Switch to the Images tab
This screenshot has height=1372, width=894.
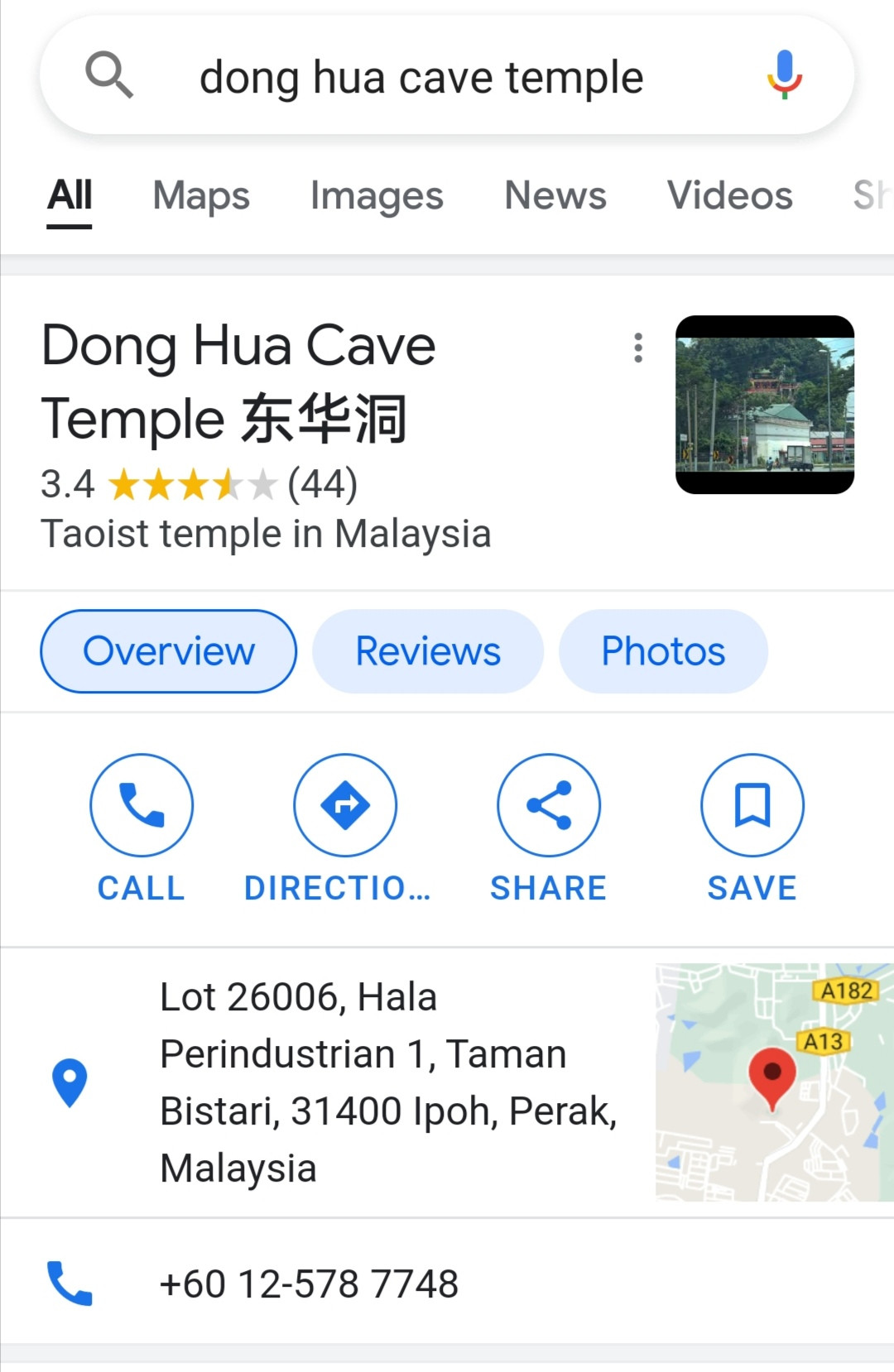coord(377,196)
